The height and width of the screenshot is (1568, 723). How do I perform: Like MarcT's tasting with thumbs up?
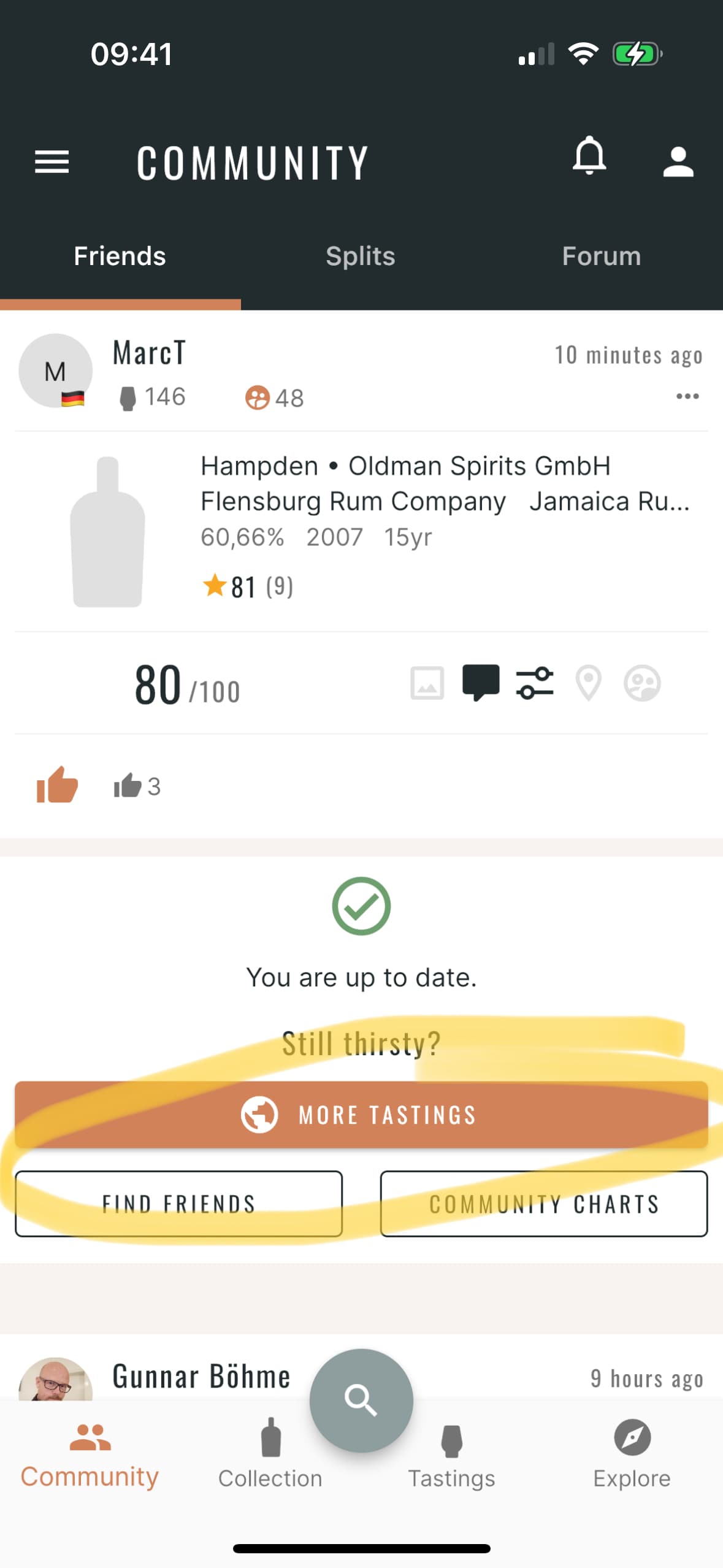(57, 785)
